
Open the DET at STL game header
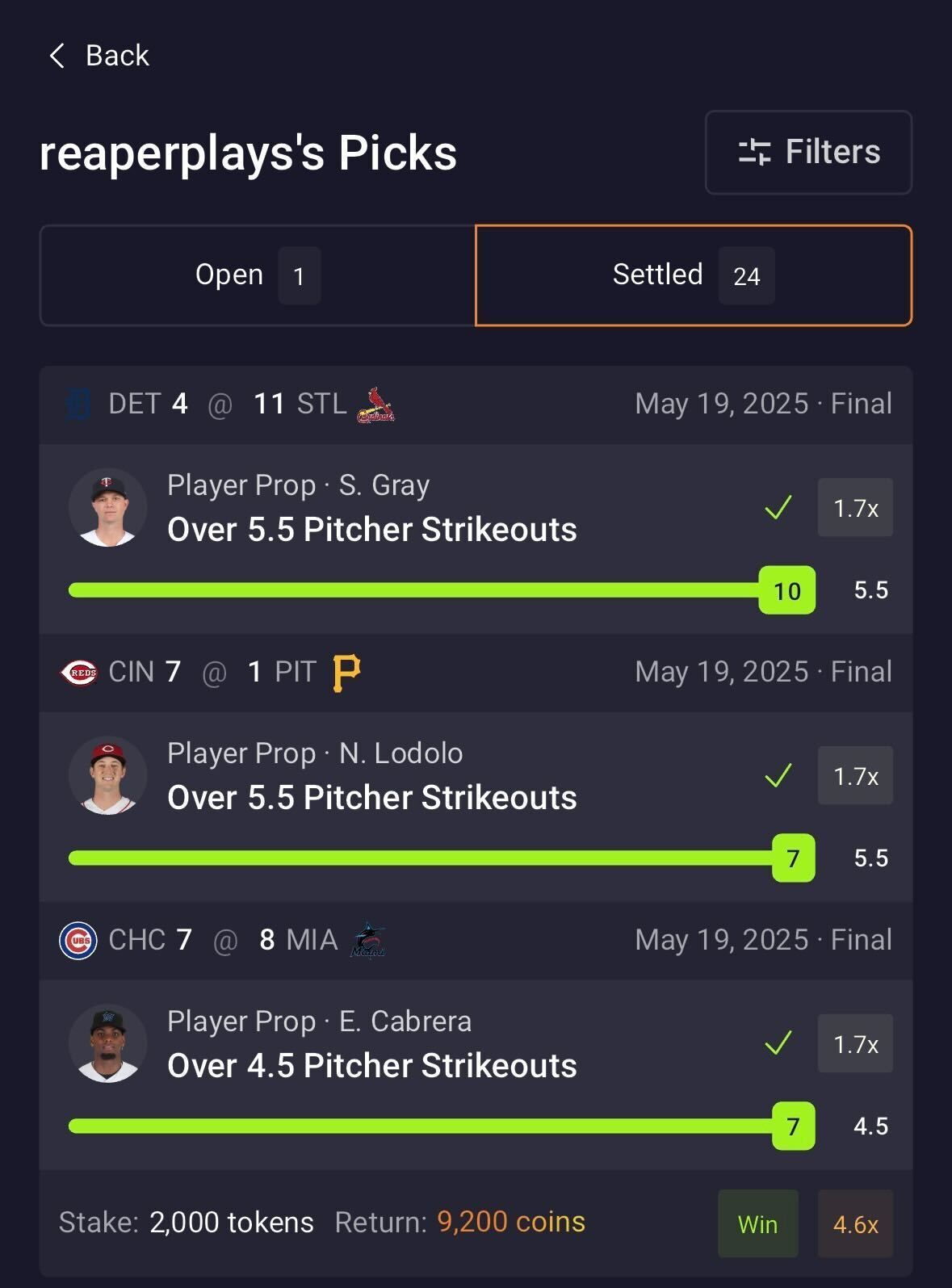[476, 404]
